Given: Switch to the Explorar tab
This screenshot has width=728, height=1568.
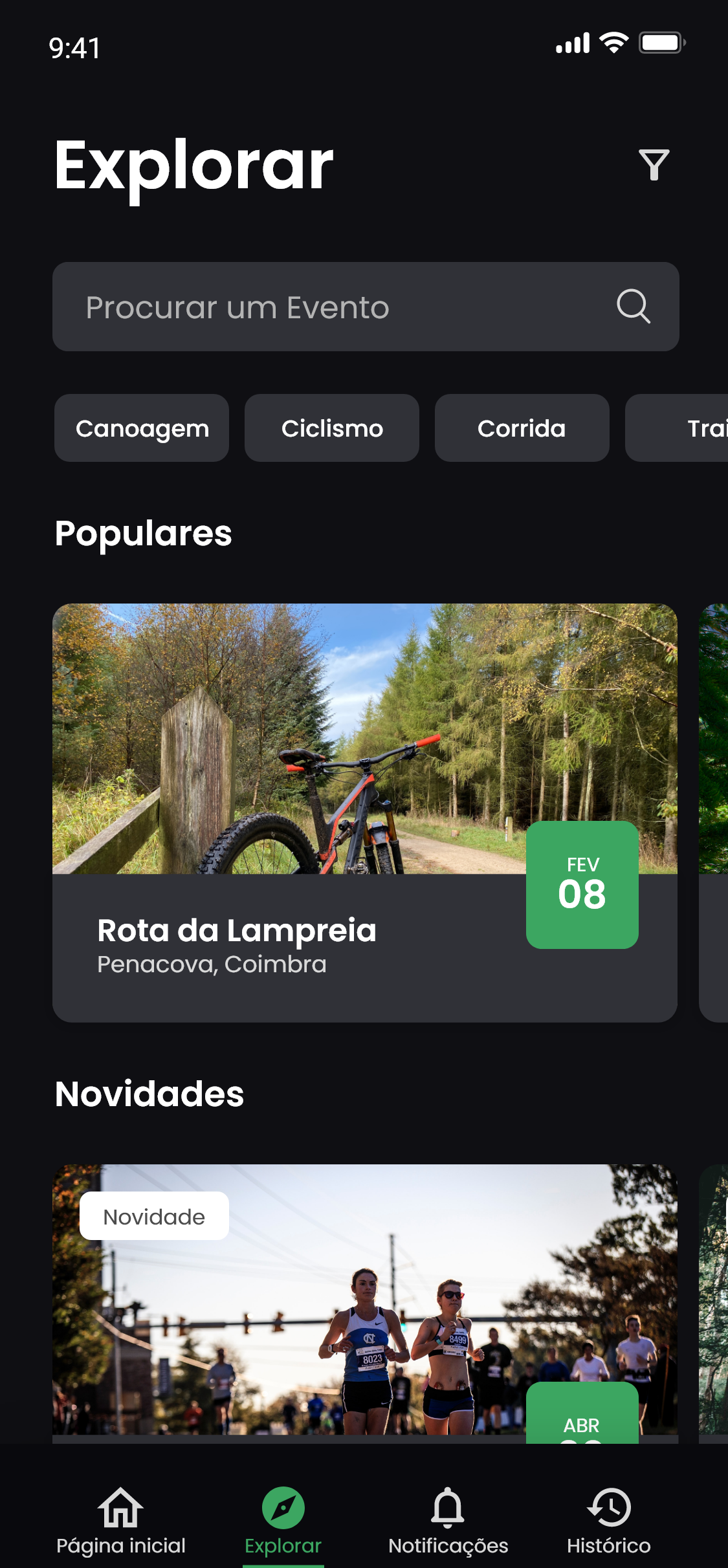Looking at the screenshot, I should 283,1520.
